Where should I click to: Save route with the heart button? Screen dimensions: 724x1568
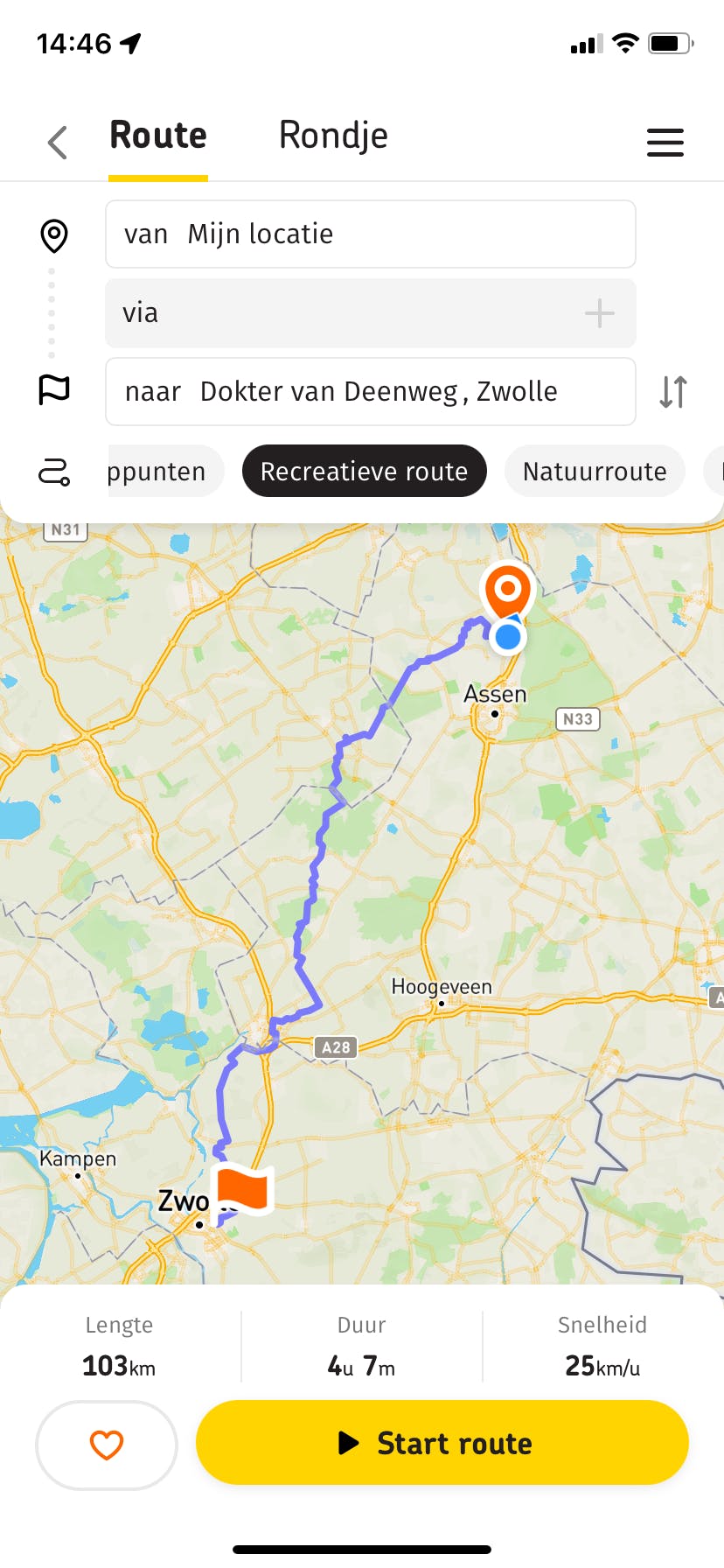(107, 1445)
